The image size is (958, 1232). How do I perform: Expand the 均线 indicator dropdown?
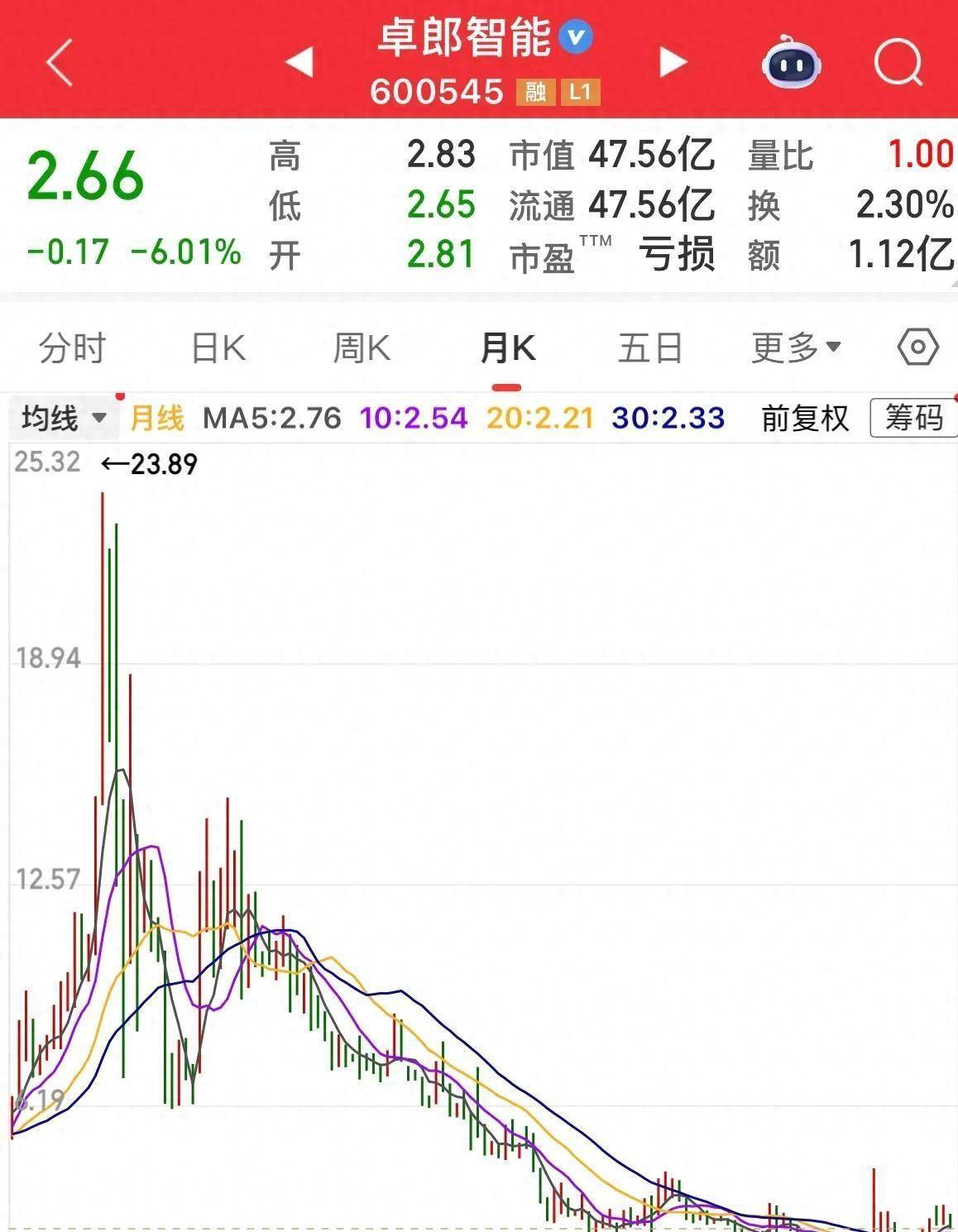64,418
